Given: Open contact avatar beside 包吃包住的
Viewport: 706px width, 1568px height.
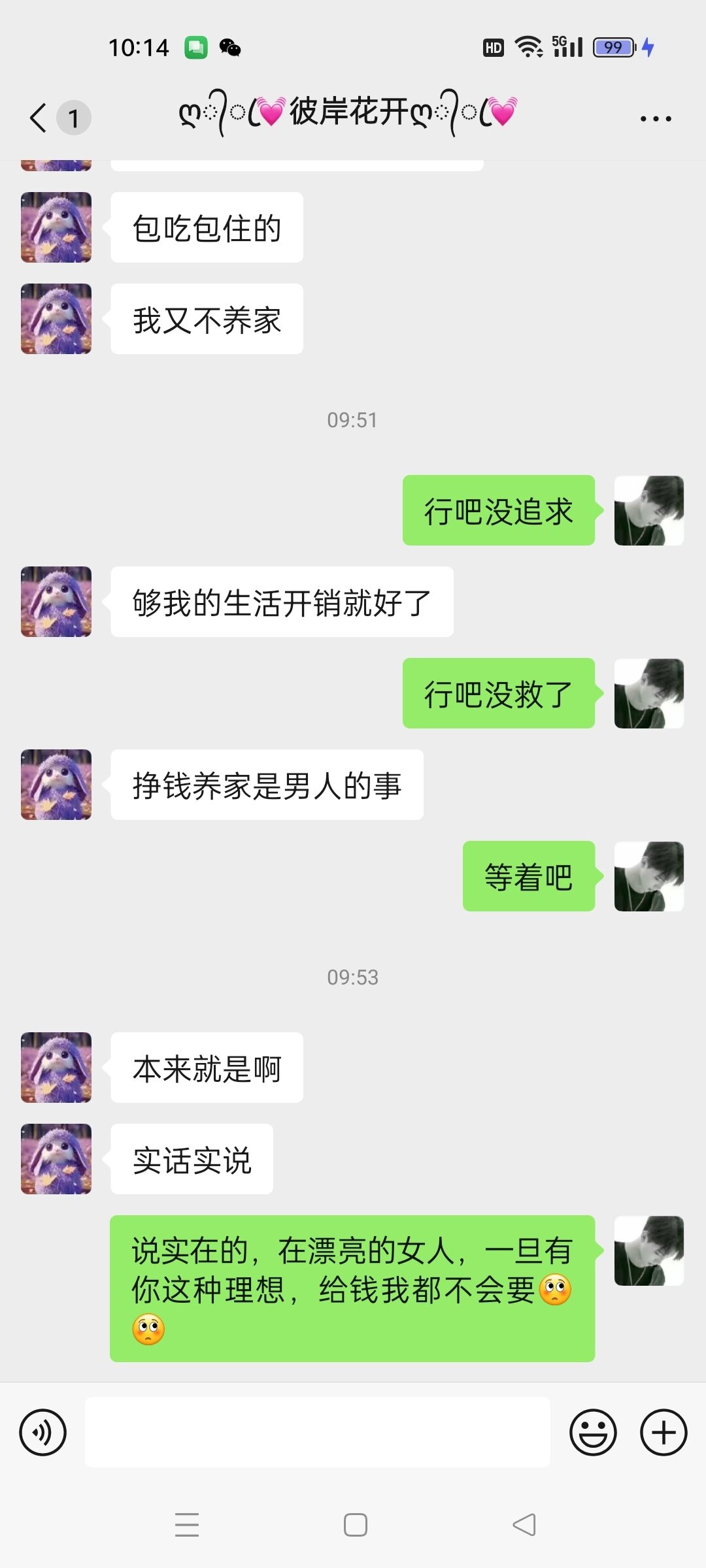Looking at the screenshot, I should (56, 227).
